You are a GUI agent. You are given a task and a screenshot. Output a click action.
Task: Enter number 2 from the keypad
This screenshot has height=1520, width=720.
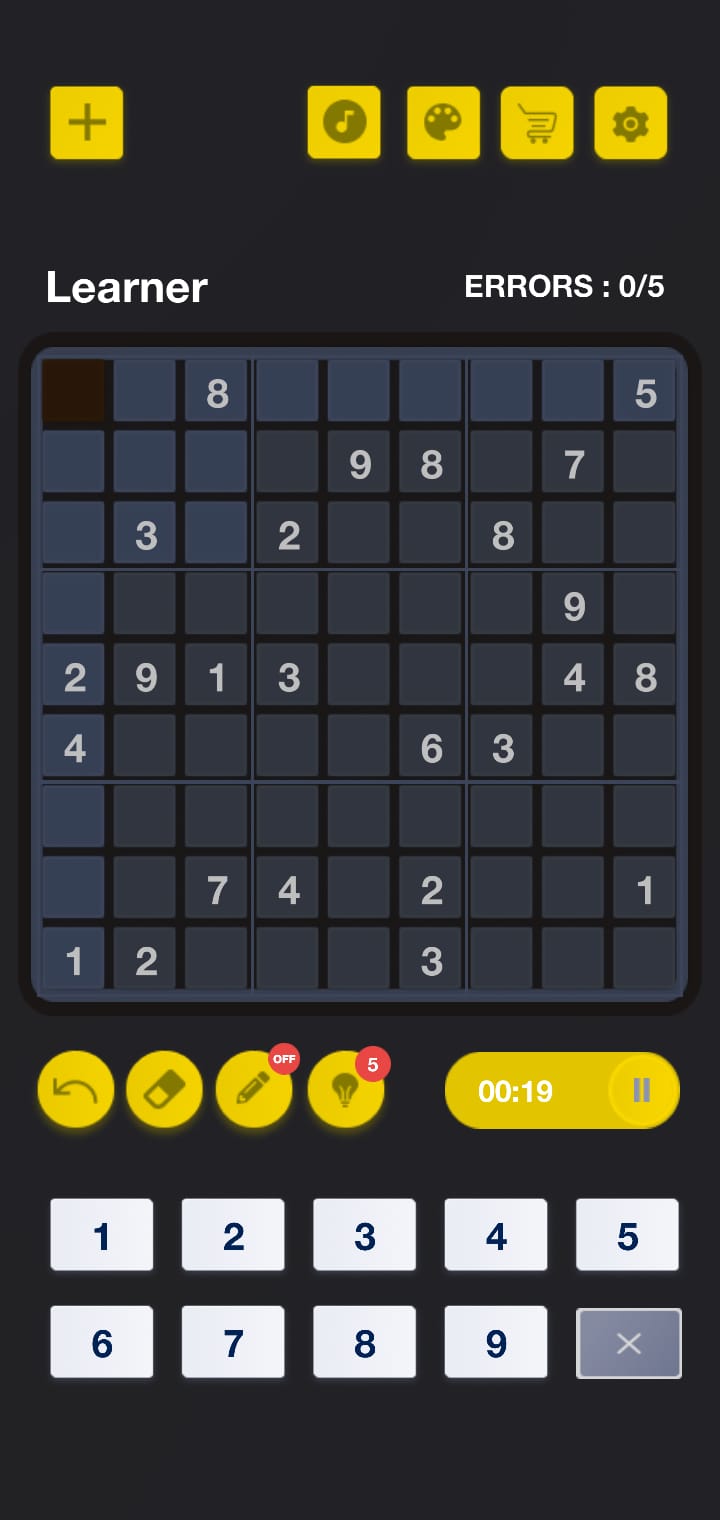(233, 1235)
